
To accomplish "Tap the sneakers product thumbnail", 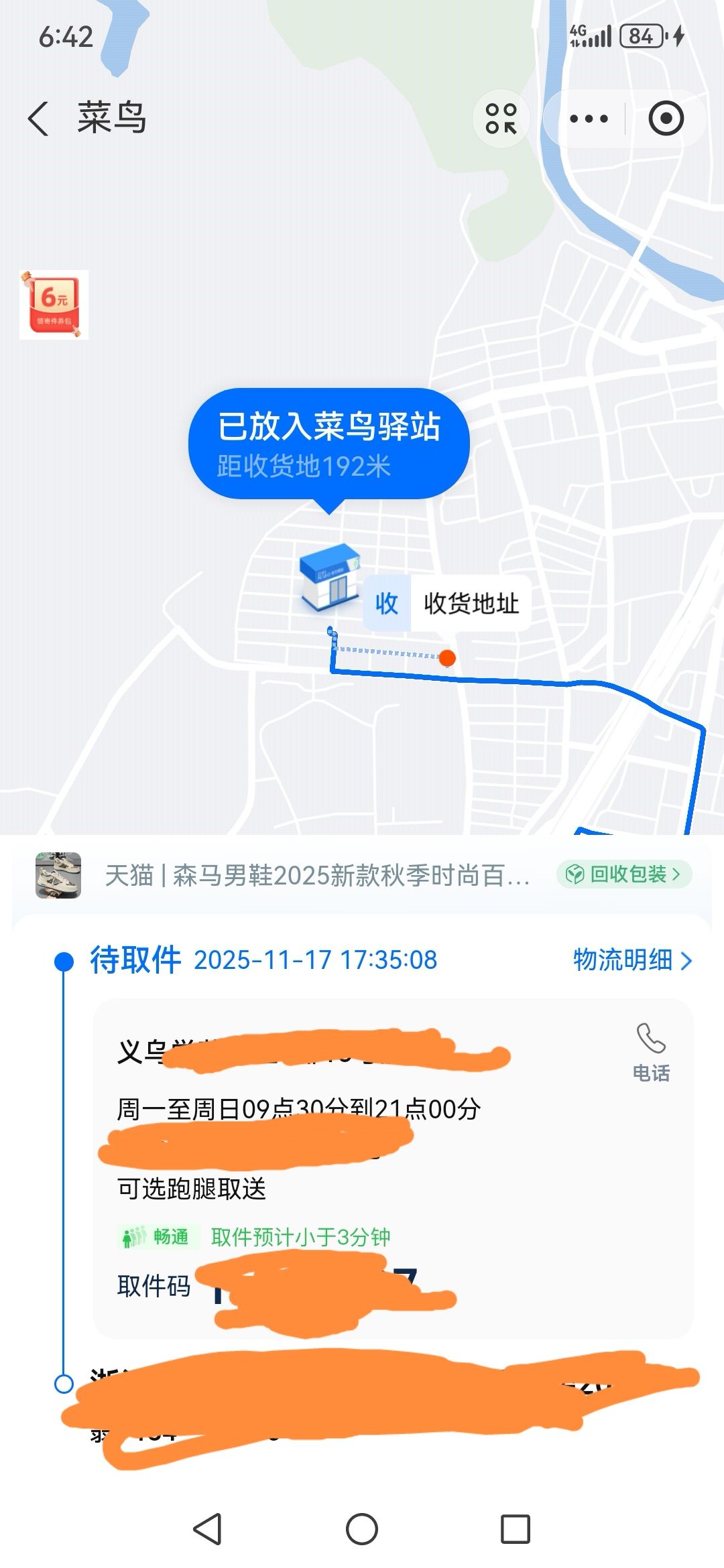I will click(x=59, y=874).
